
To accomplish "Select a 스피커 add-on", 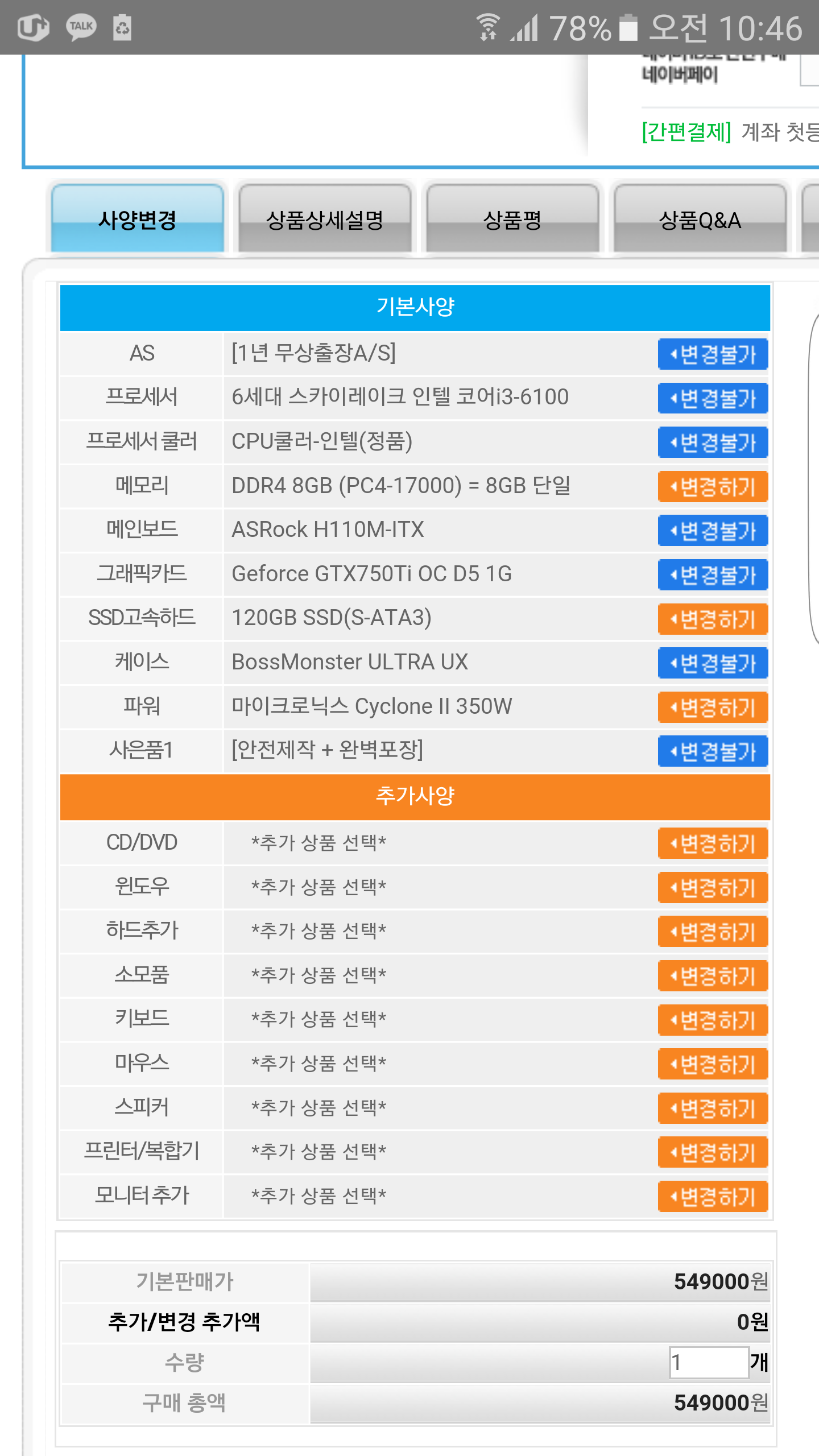I will pos(713,1108).
